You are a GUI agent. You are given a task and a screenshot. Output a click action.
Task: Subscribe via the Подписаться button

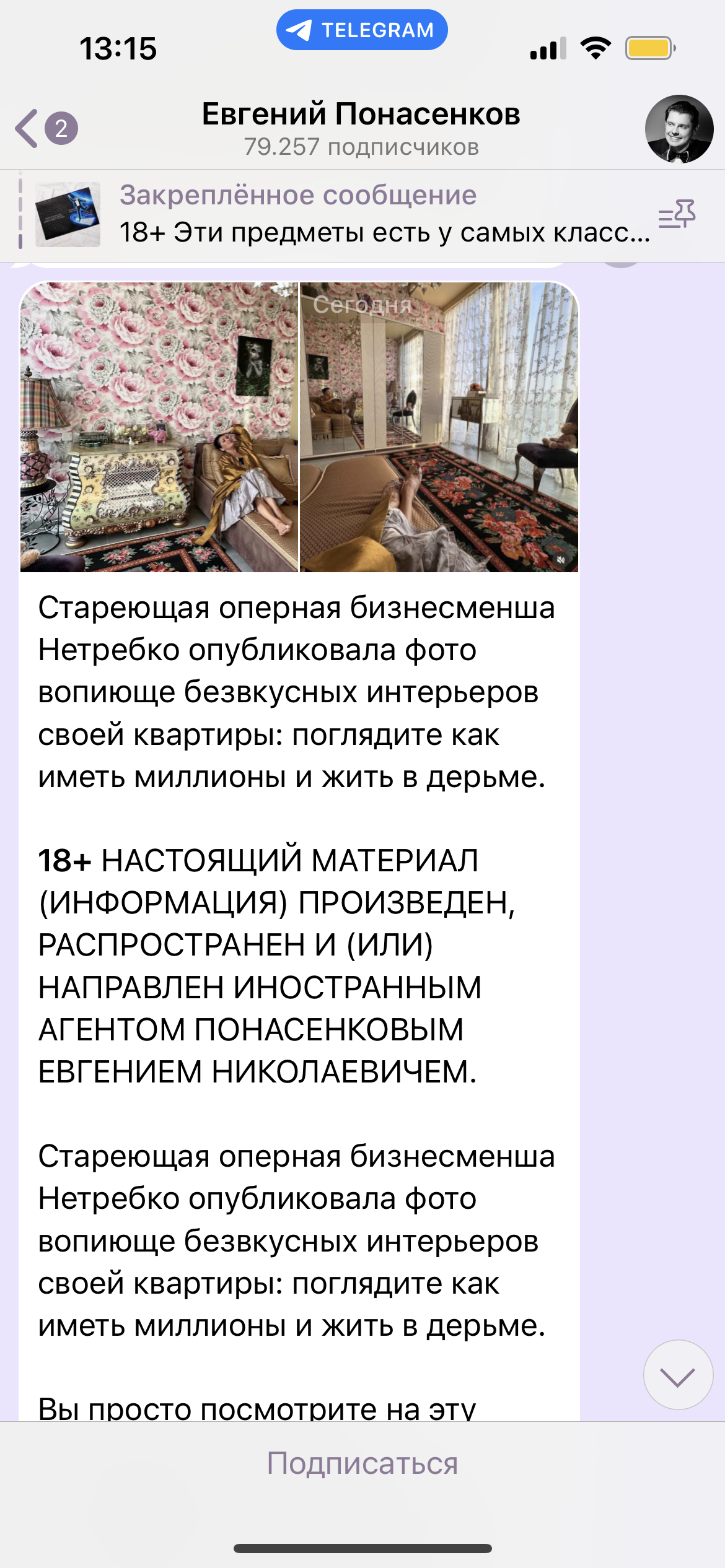pyautogui.click(x=362, y=1463)
